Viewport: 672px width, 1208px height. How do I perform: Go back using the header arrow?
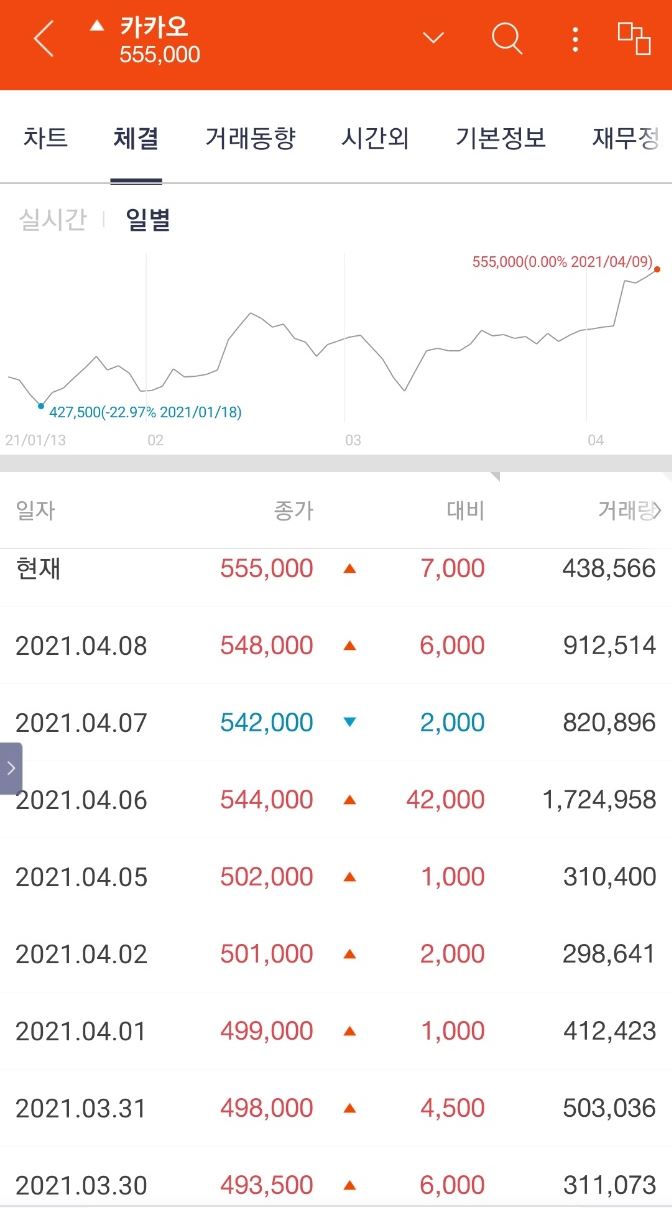tap(43, 40)
